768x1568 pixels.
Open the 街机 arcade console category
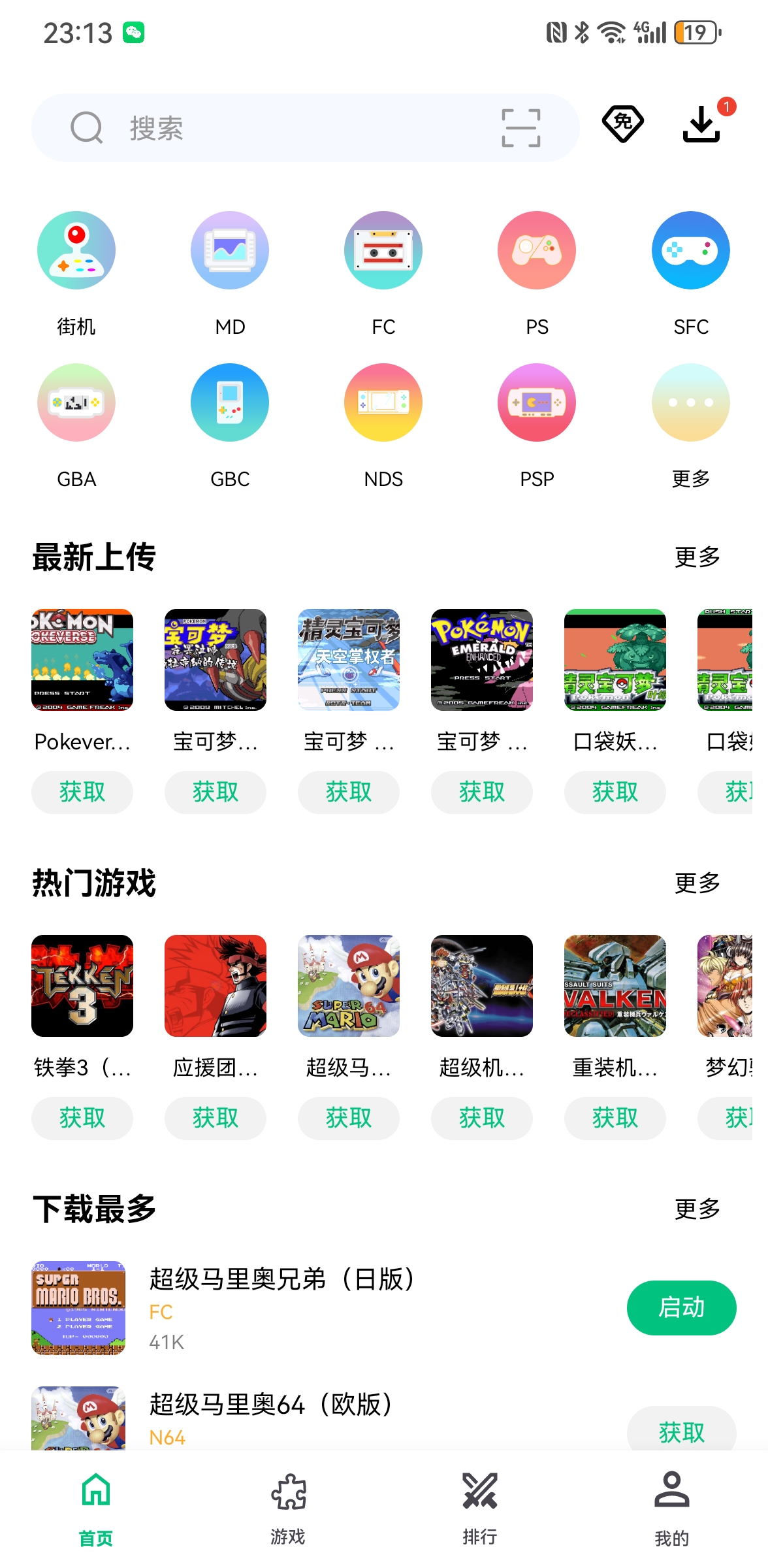[x=76, y=251]
